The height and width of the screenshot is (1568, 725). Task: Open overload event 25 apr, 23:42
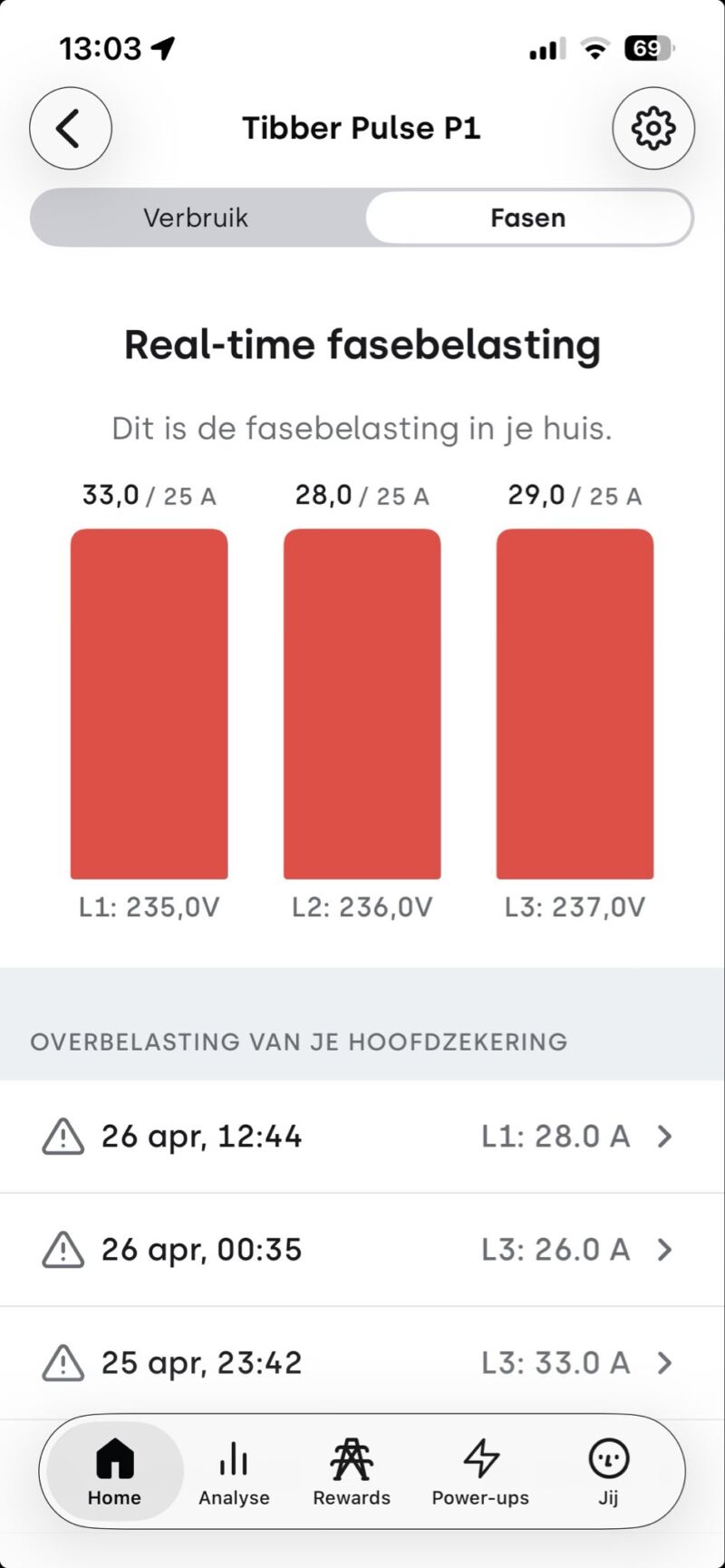362,1362
